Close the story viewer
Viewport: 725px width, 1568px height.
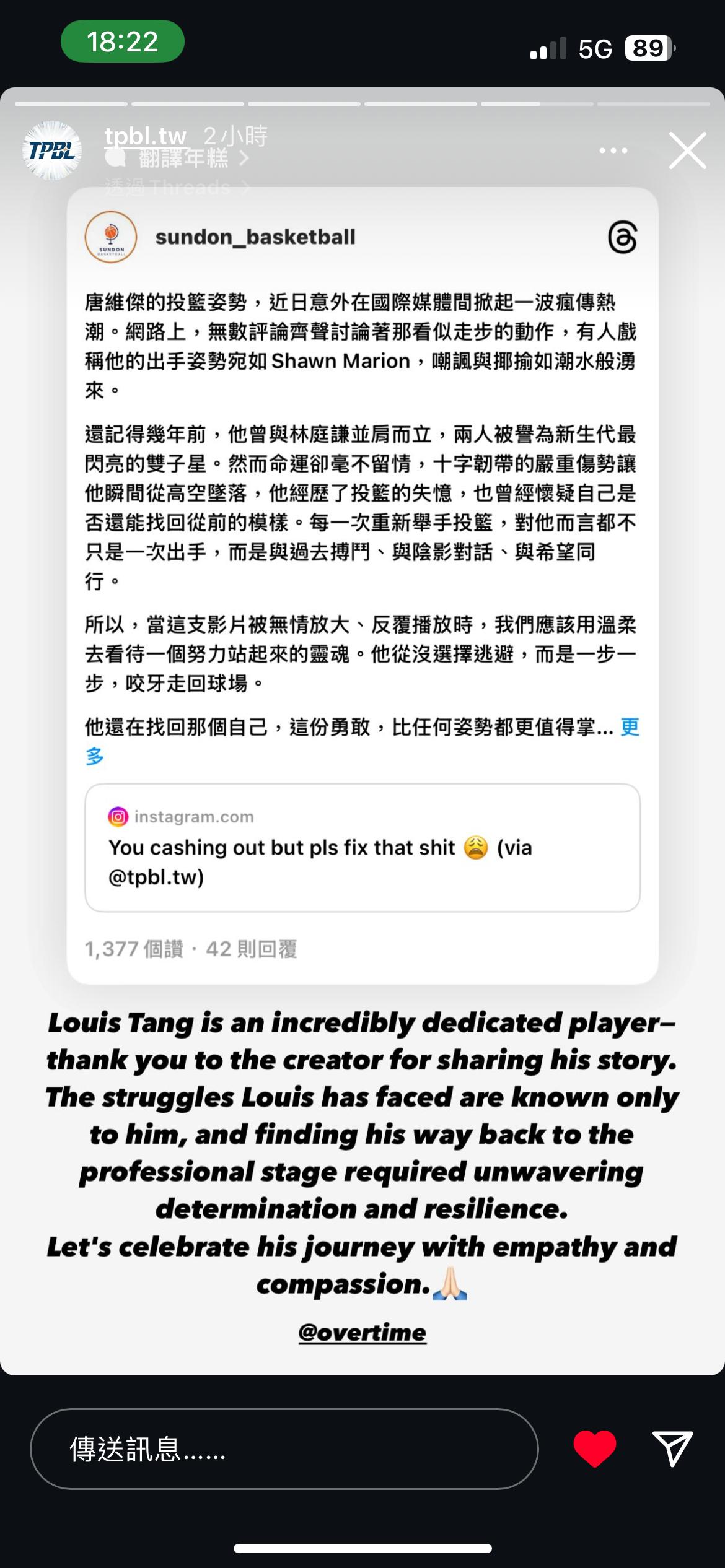[x=687, y=150]
